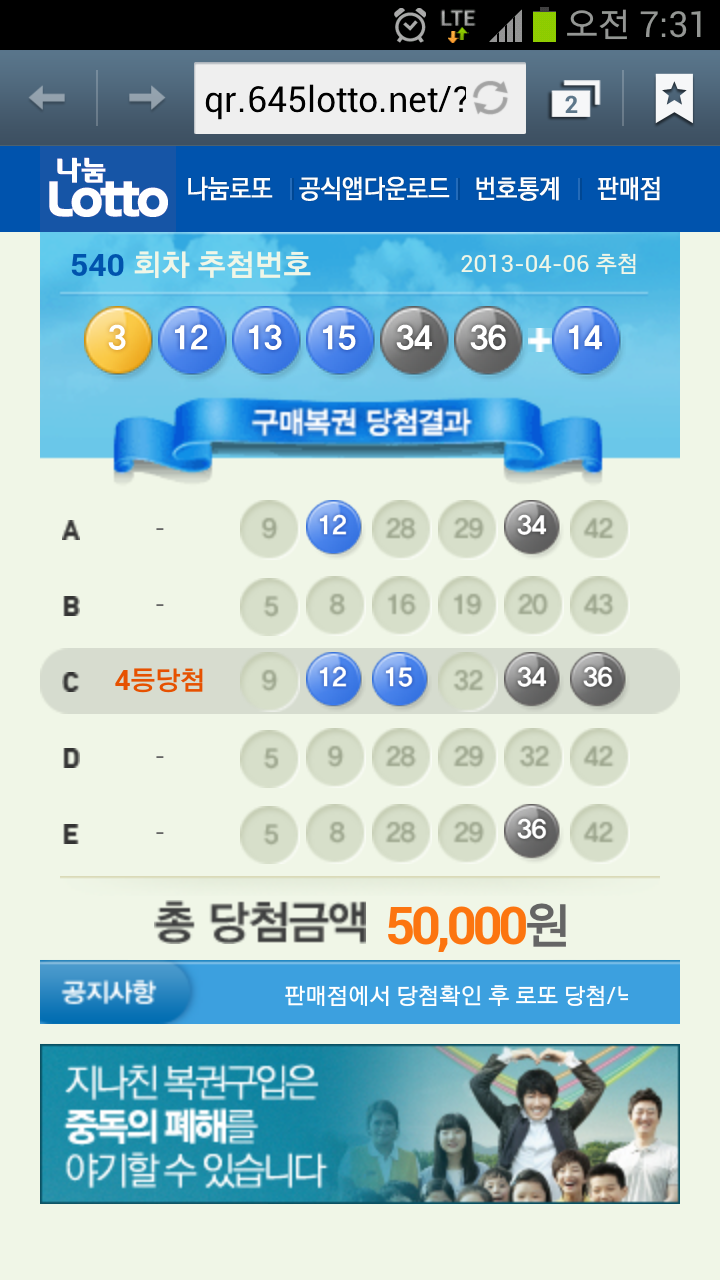Go forward in browser history
This screenshot has width=720, height=1280.
(146, 98)
